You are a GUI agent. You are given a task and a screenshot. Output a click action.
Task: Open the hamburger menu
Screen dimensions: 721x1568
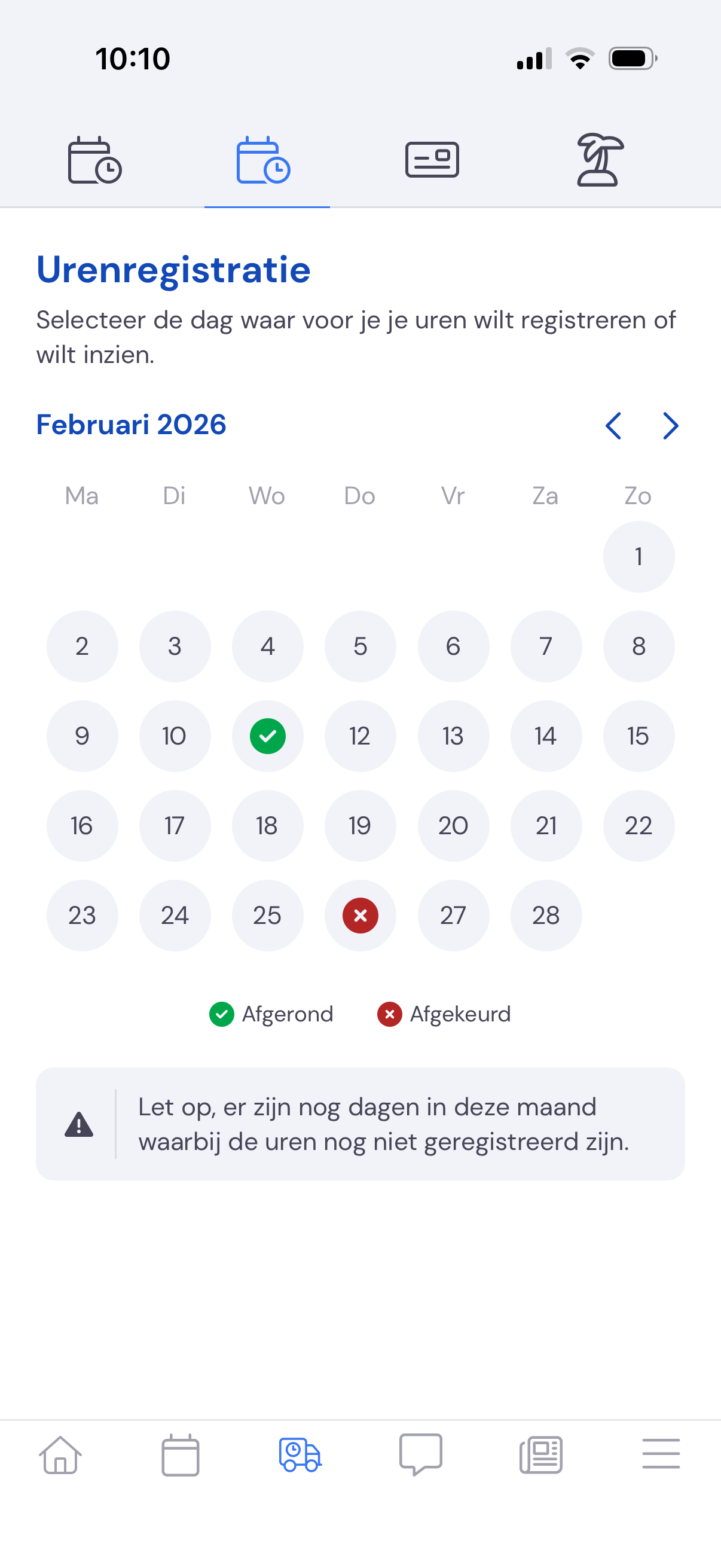(661, 1454)
